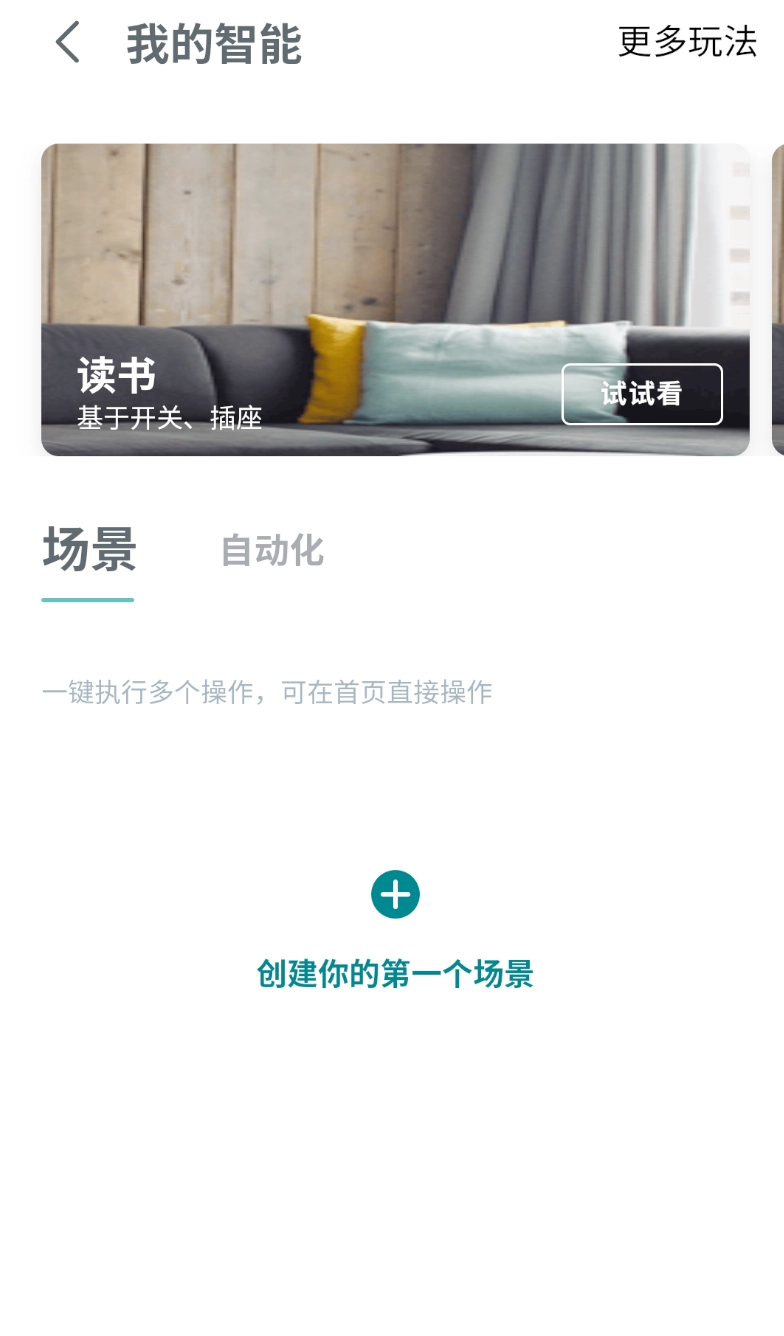Try the 读书 recommendation with 试试看

click(642, 394)
